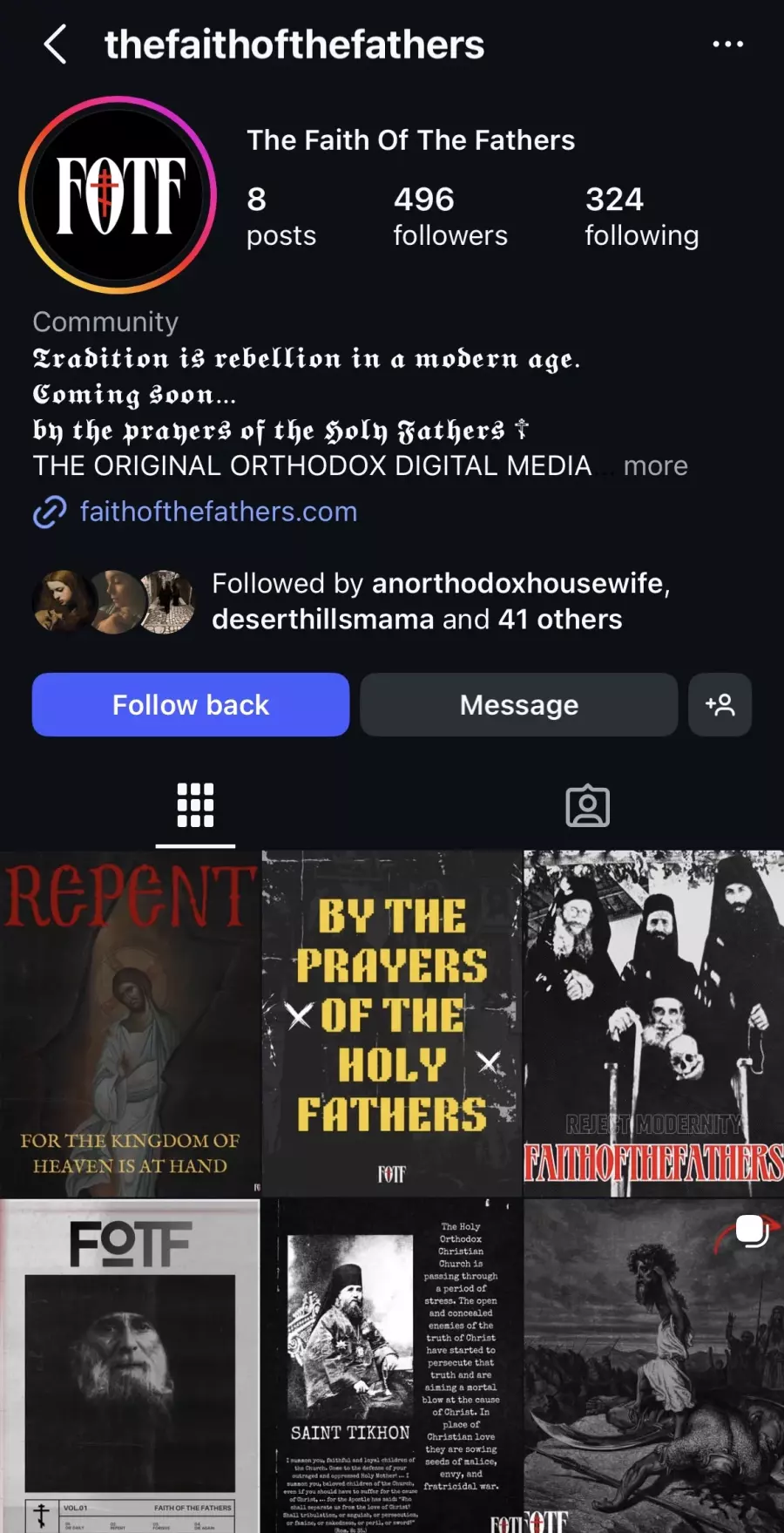Open the Reject Modernity monks post
The height and width of the screenshot is (1533, 784).
click(653, 1023)
